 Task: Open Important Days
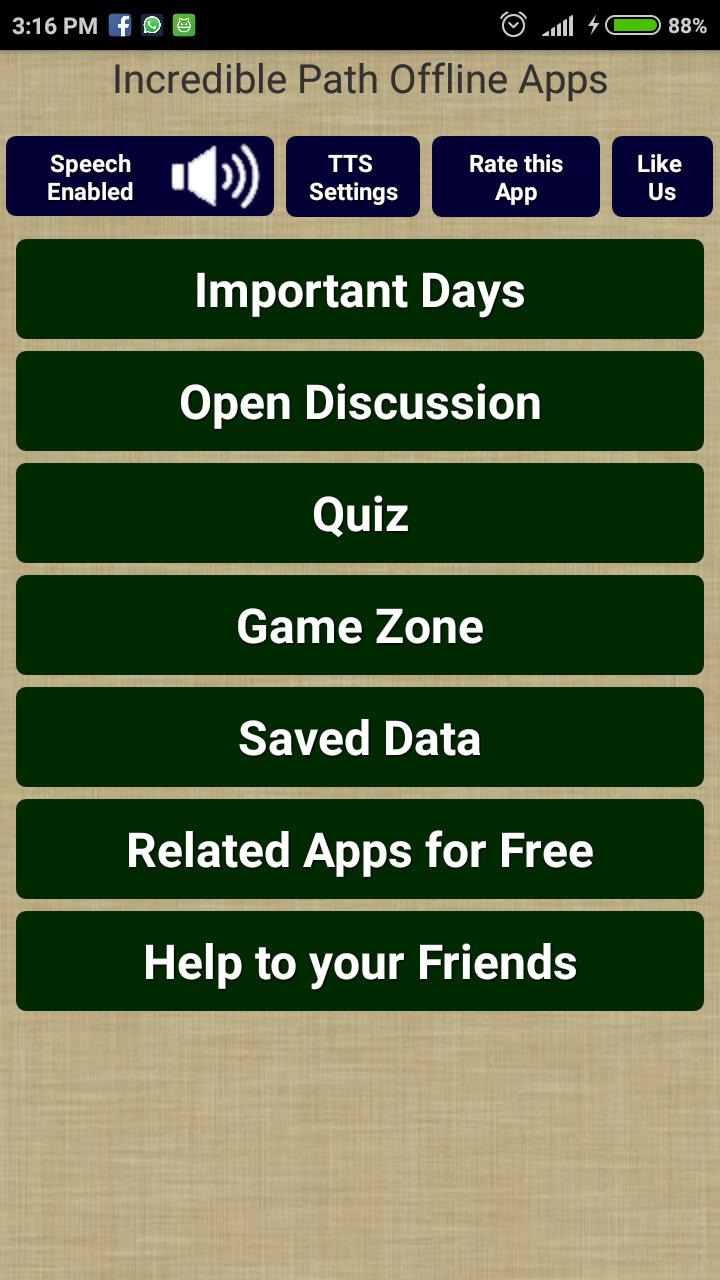coord(360,289)
